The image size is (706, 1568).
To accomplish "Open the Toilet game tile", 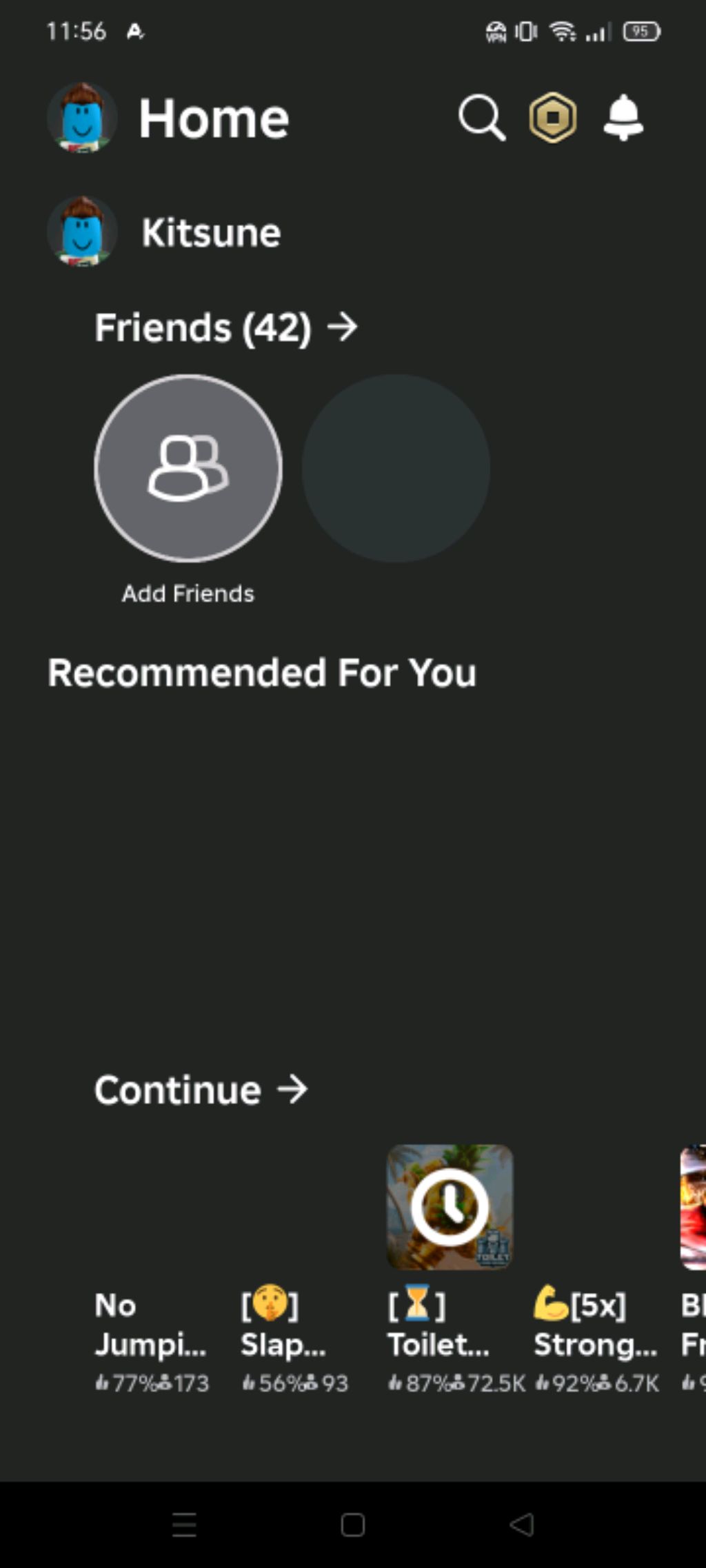I will pos(450,1208).
